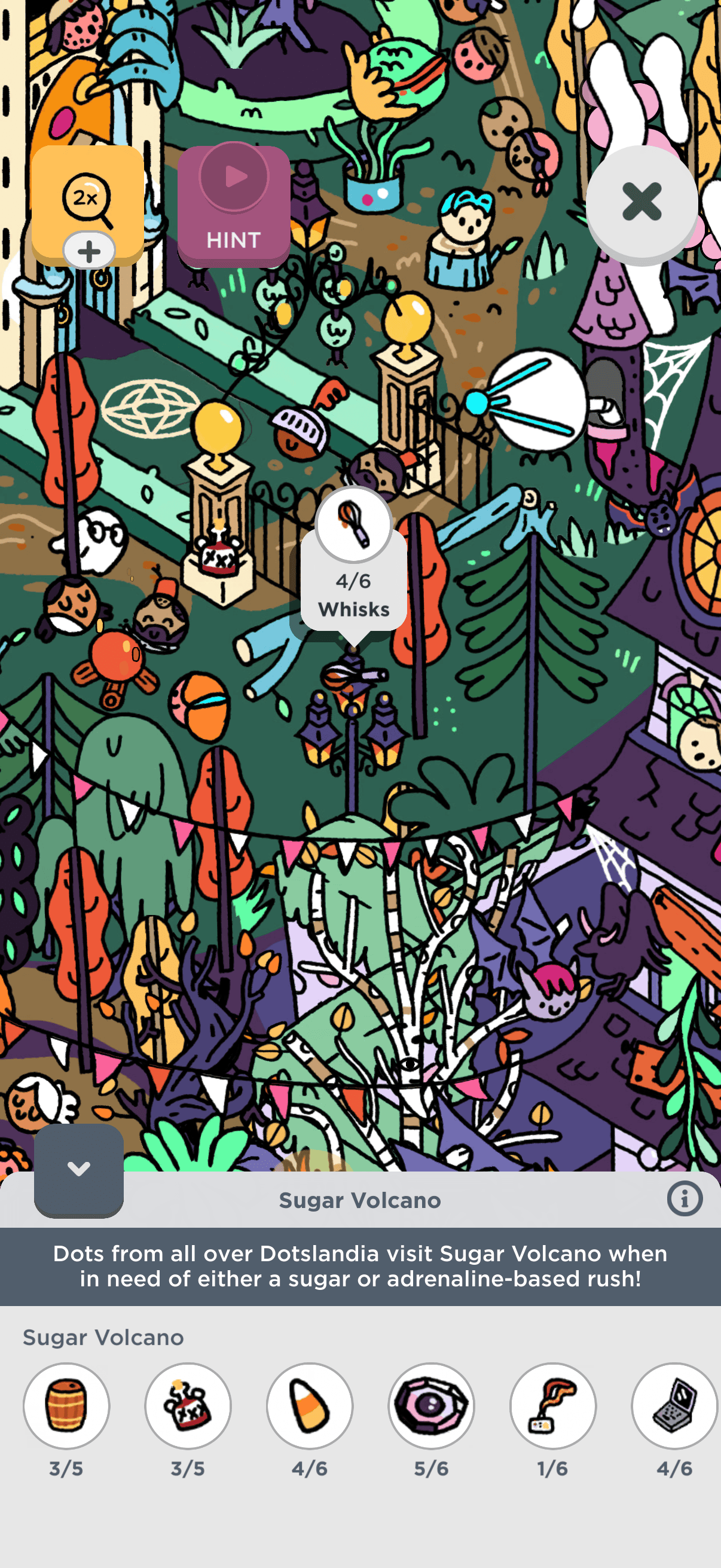This screenshot has width=721, height=1568.
Task: Select the laptop item
Action: click(x=674, y=1405)
